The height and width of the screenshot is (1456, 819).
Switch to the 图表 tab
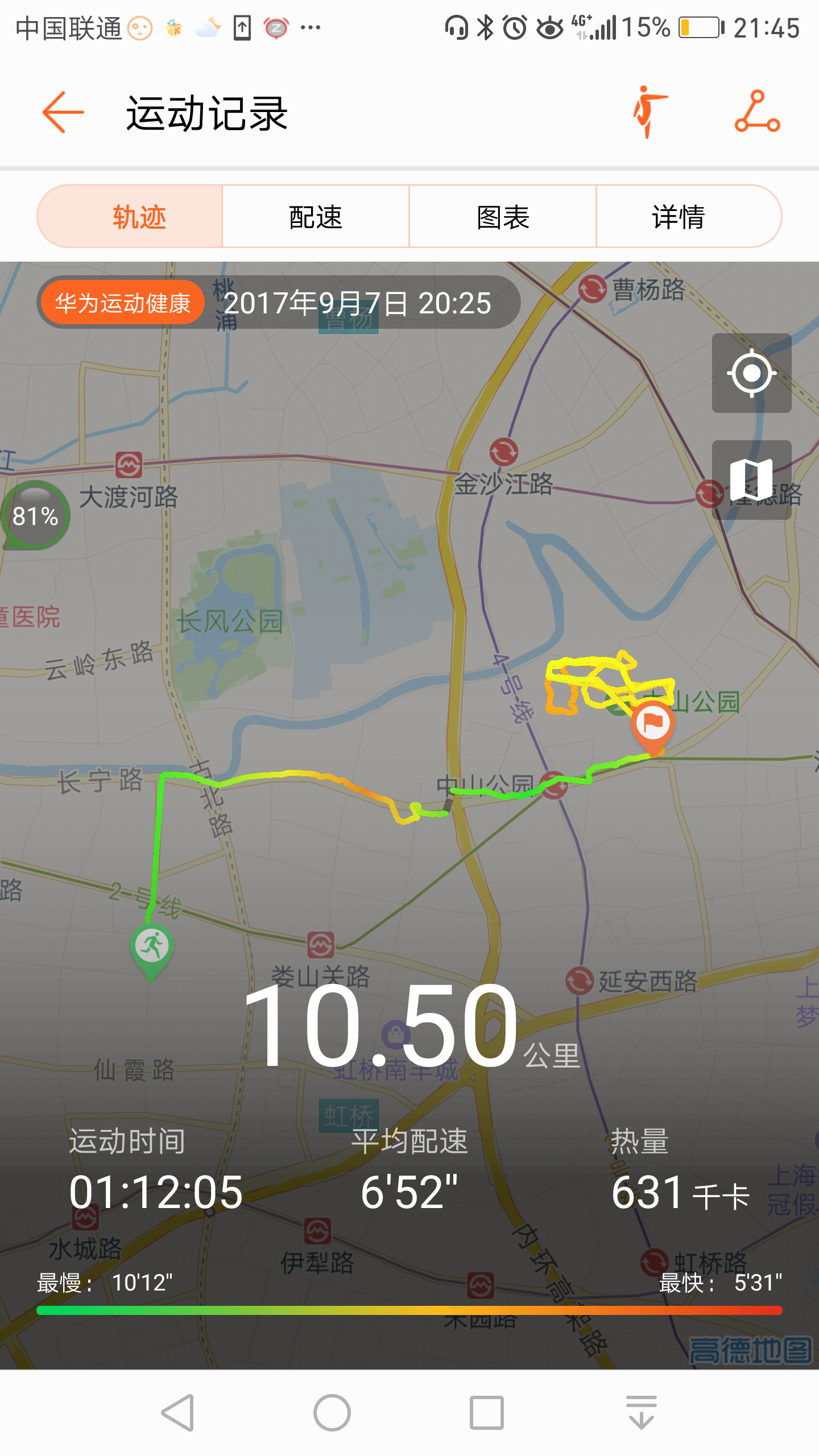[x=503, y=217]
